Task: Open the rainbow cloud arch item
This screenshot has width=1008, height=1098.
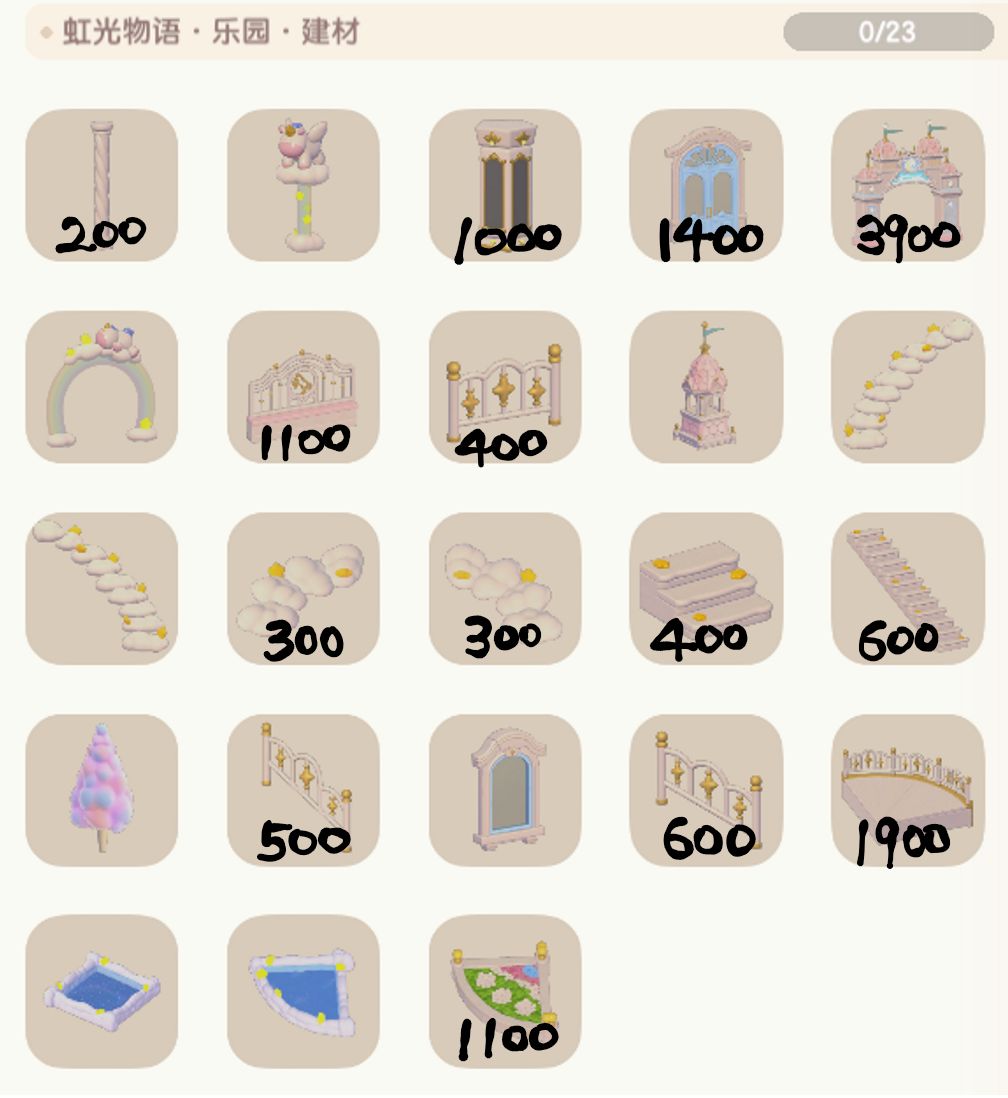Action: 101,386
